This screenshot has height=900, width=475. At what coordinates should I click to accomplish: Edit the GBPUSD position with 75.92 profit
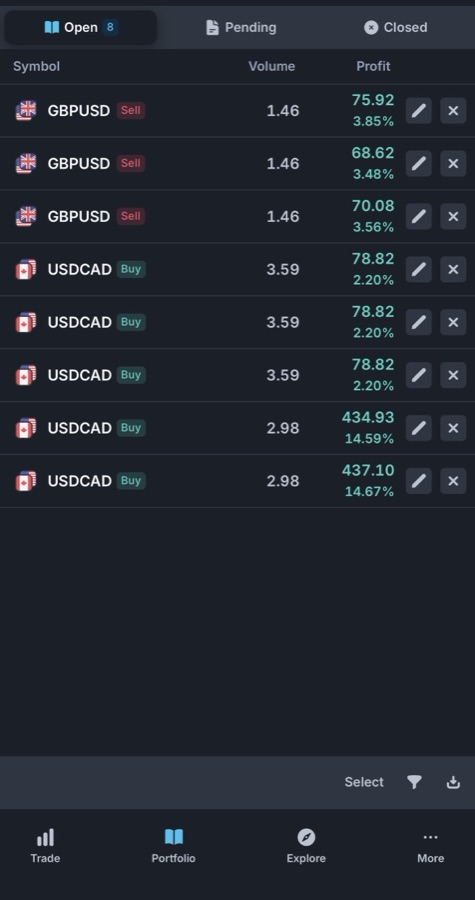(419, 110)
